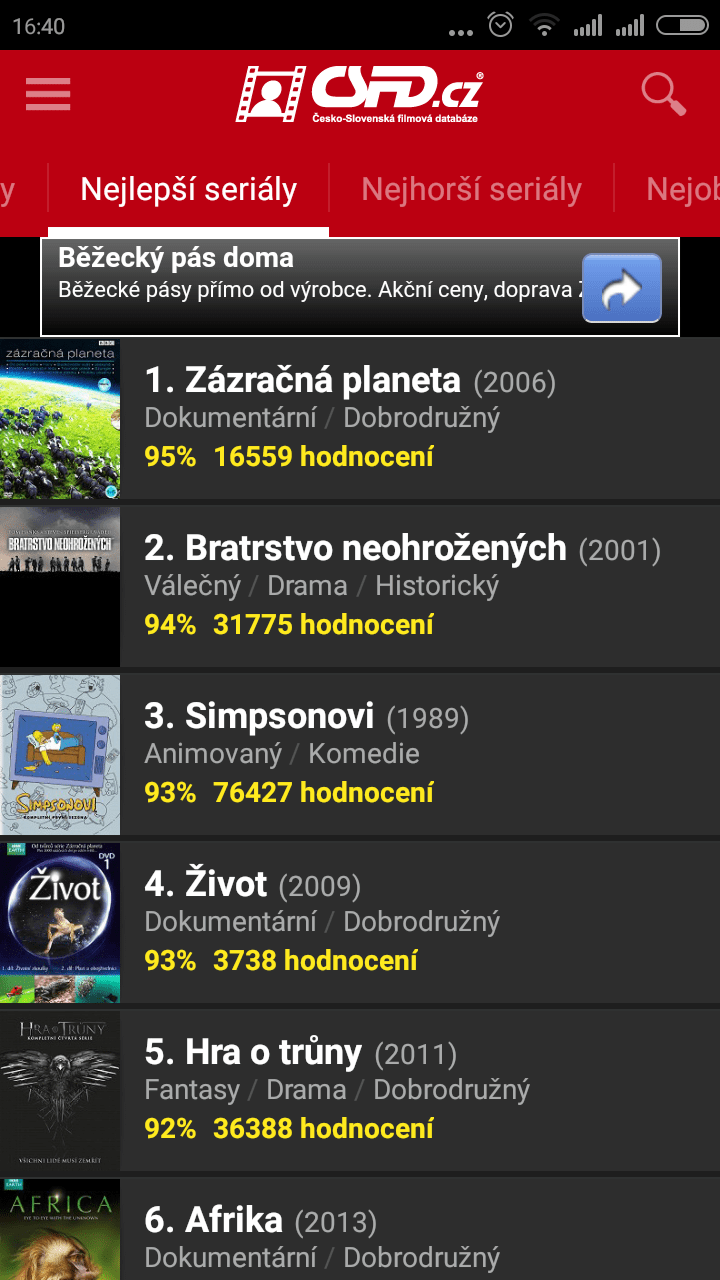Open the hamburger drawer menu
Image resolution: width=720 pixels, height=1280 pixels.
coord(48,94)
